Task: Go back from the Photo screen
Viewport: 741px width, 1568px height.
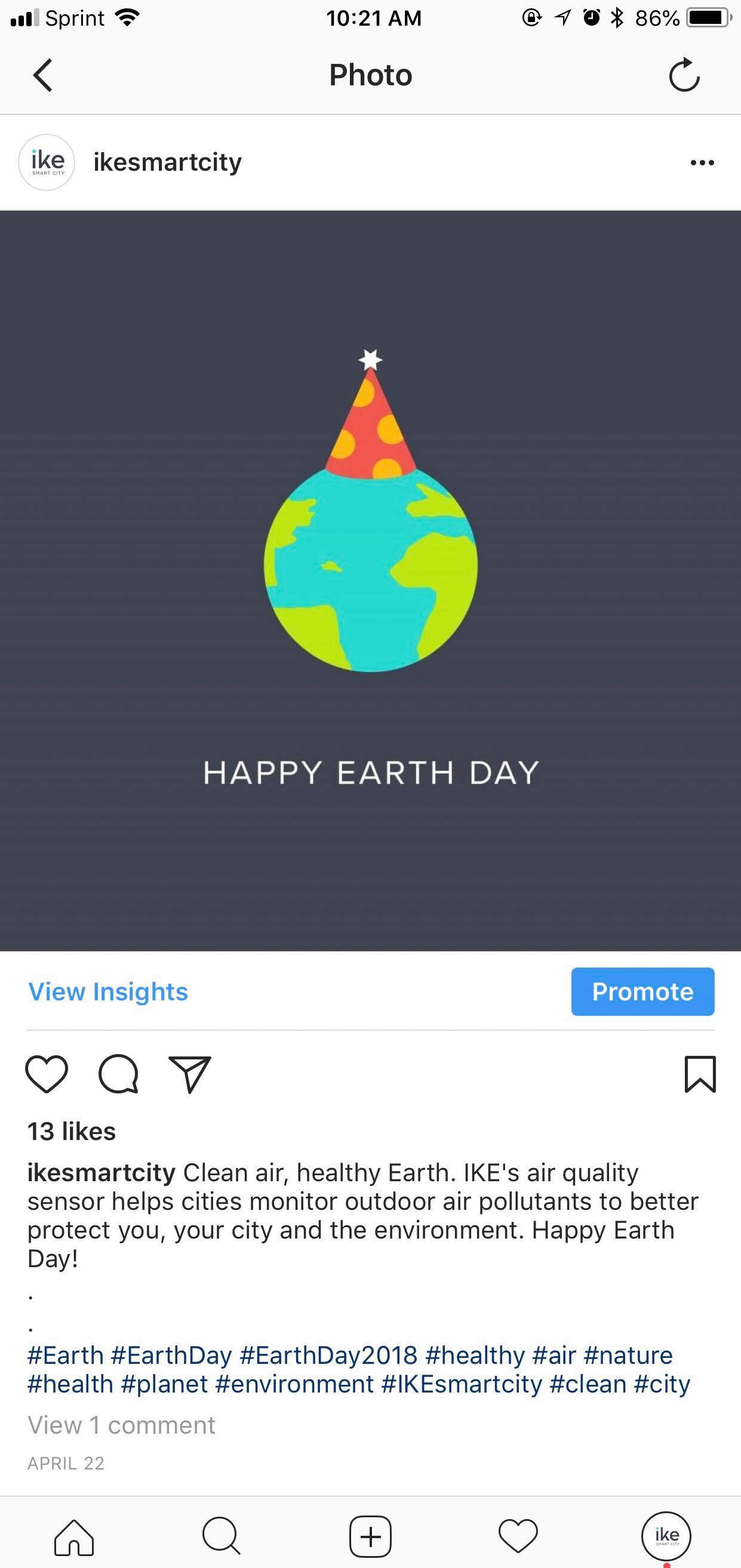Action: point(42,75)
